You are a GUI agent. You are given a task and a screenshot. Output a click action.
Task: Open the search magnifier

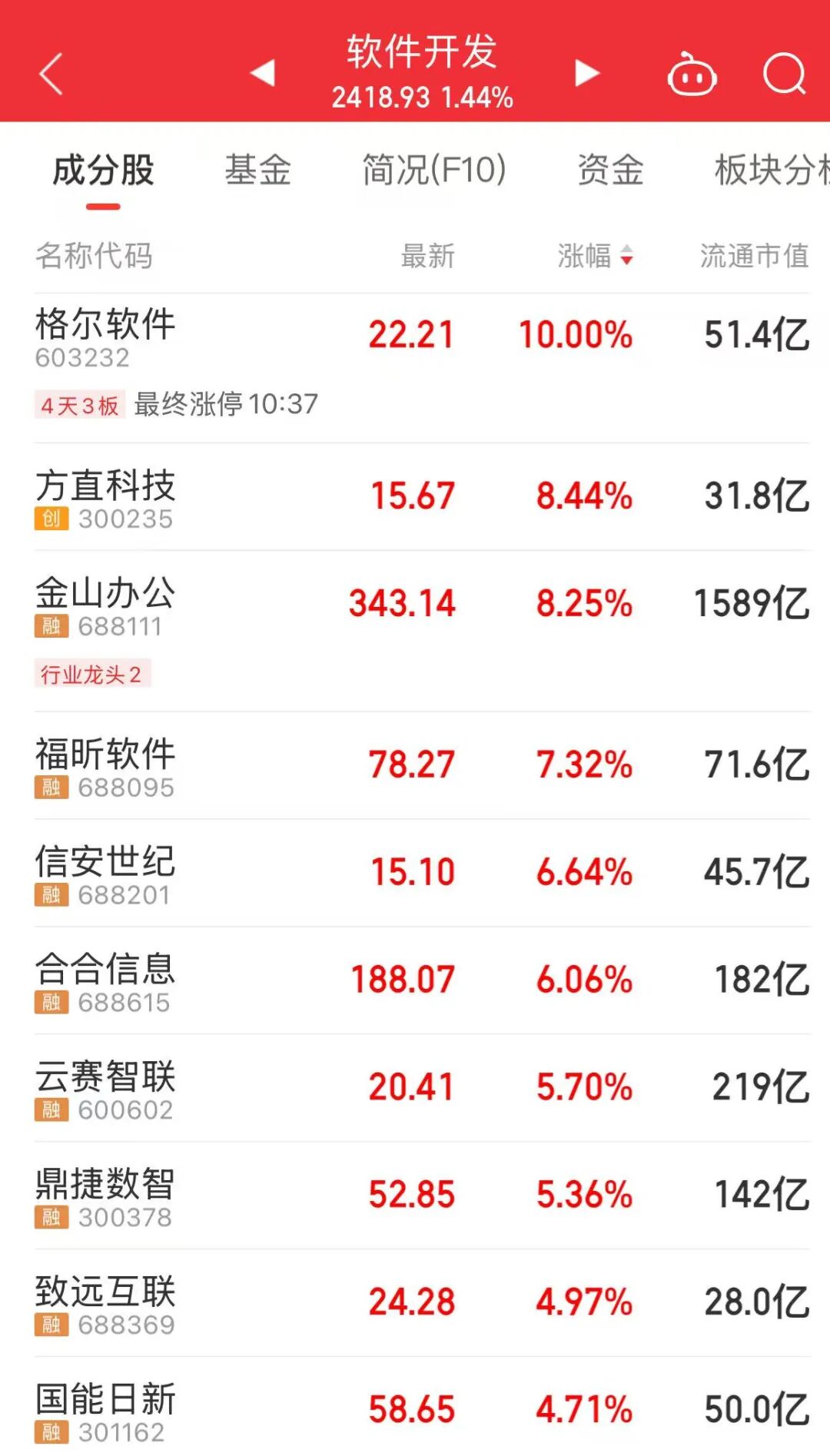[784, 75]
